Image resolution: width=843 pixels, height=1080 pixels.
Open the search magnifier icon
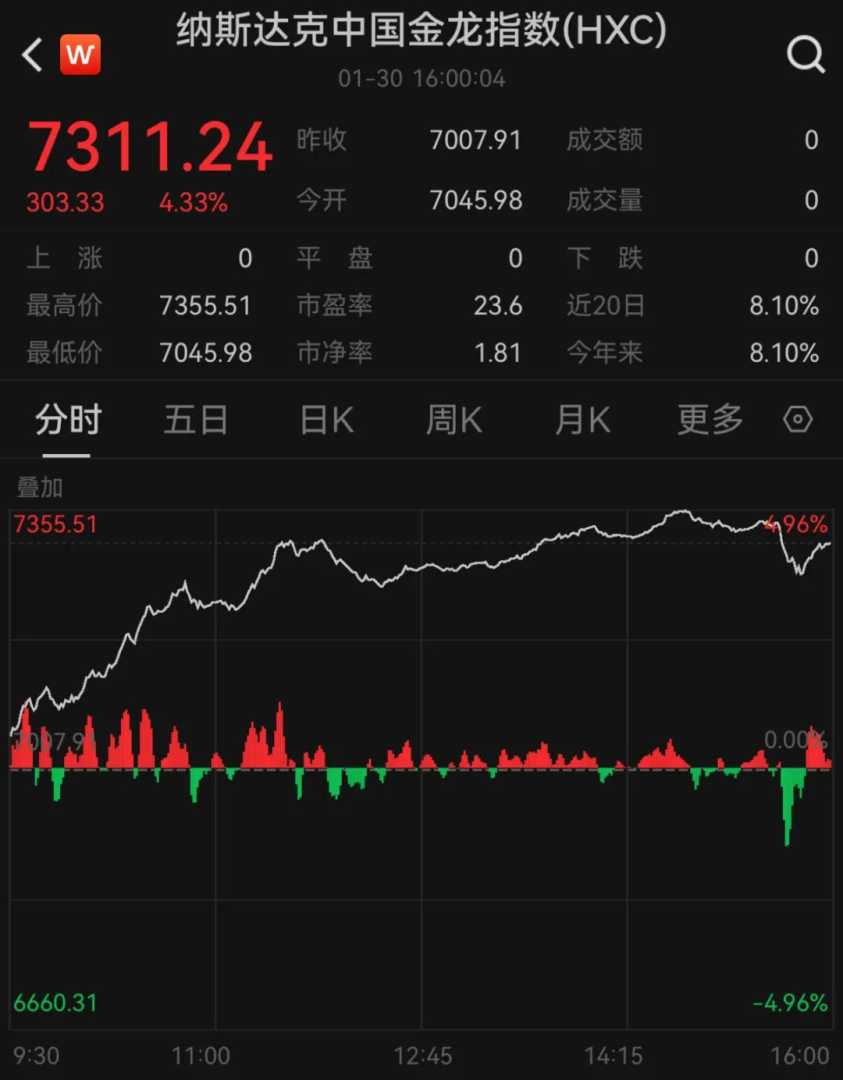coord(805,54)
